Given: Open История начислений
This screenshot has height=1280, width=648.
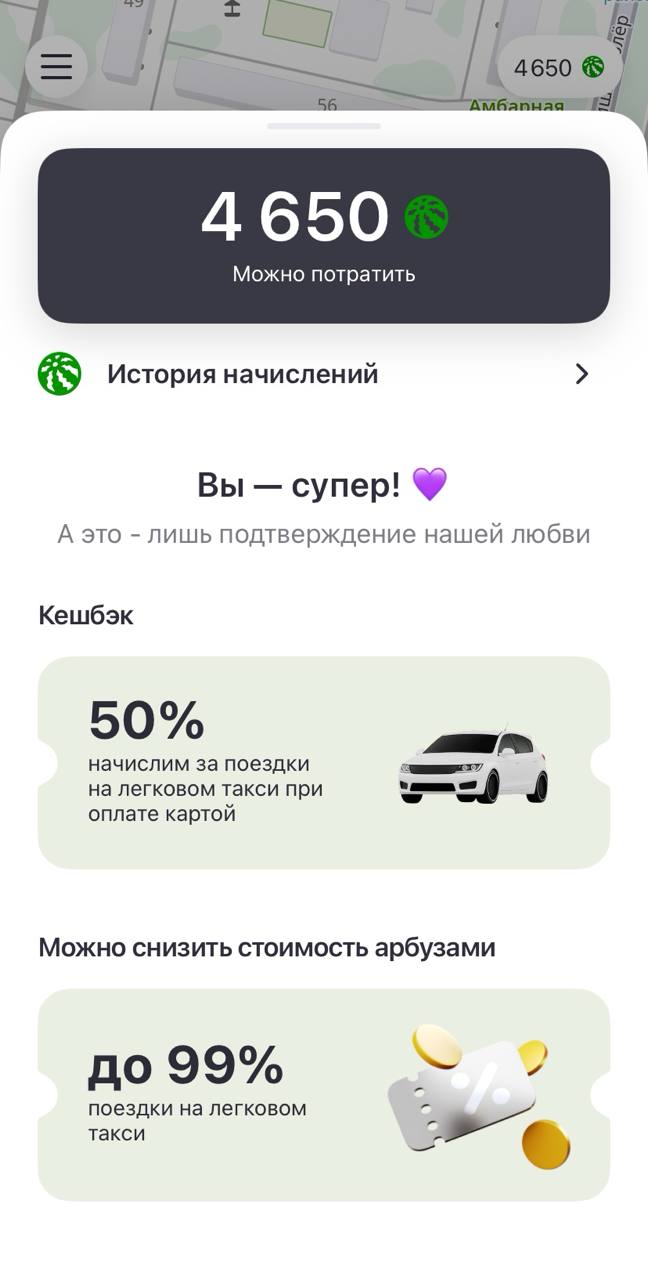Looking at the screenshot, I should point(323,374).
